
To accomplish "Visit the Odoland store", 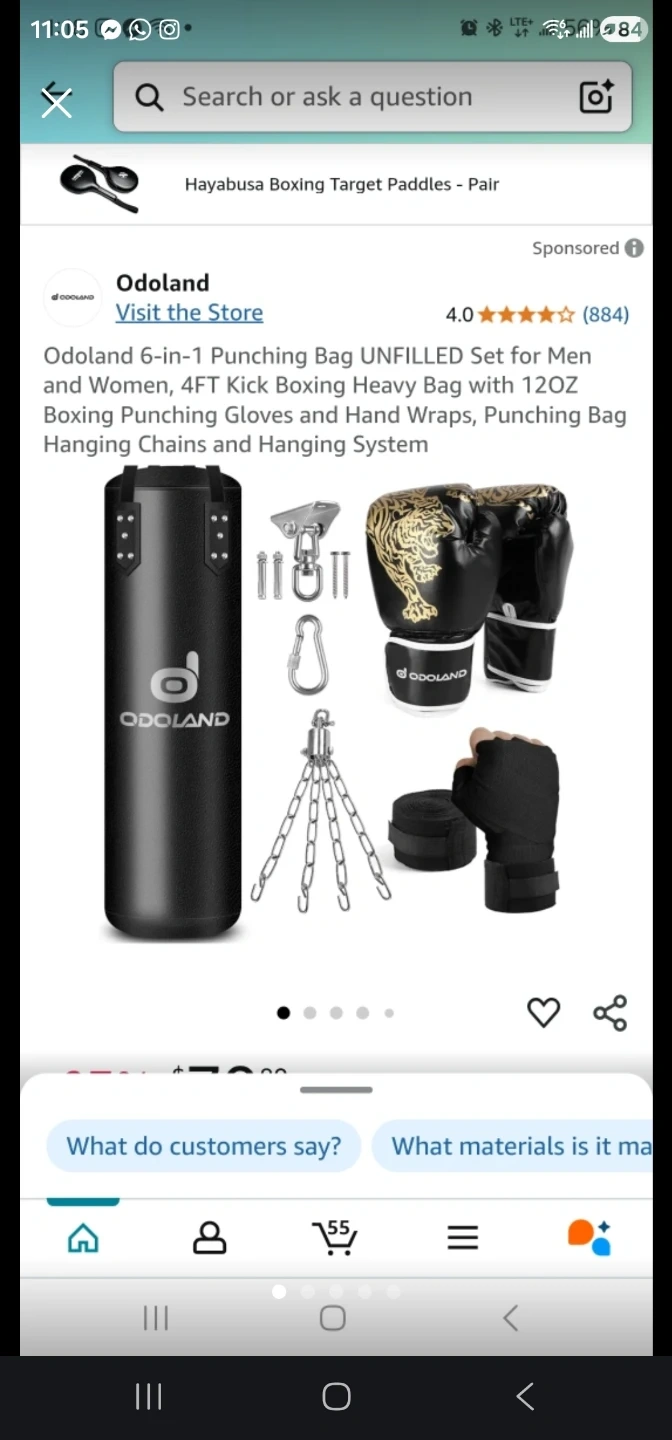I will [x=189, y=312].
